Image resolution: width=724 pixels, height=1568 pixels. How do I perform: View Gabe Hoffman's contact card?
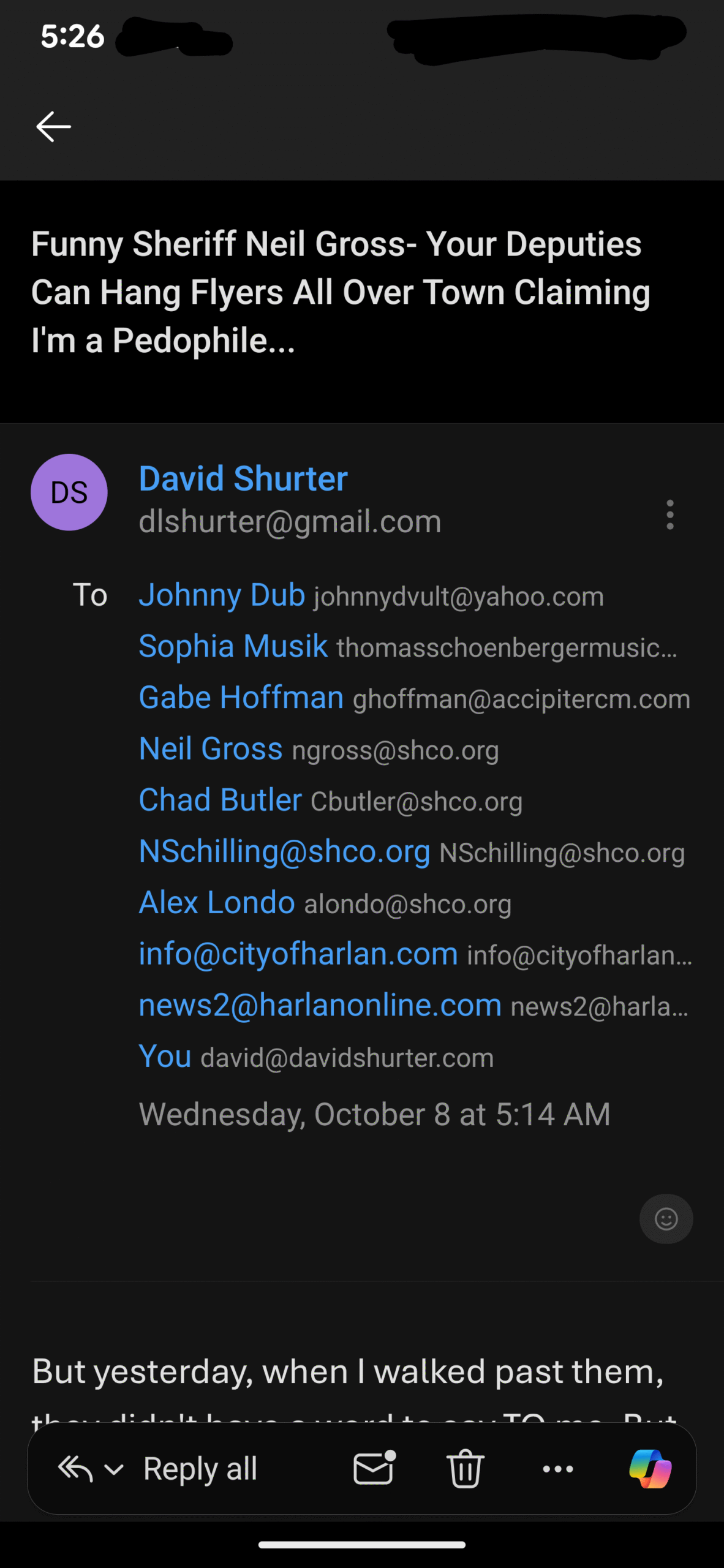point(241,698)
